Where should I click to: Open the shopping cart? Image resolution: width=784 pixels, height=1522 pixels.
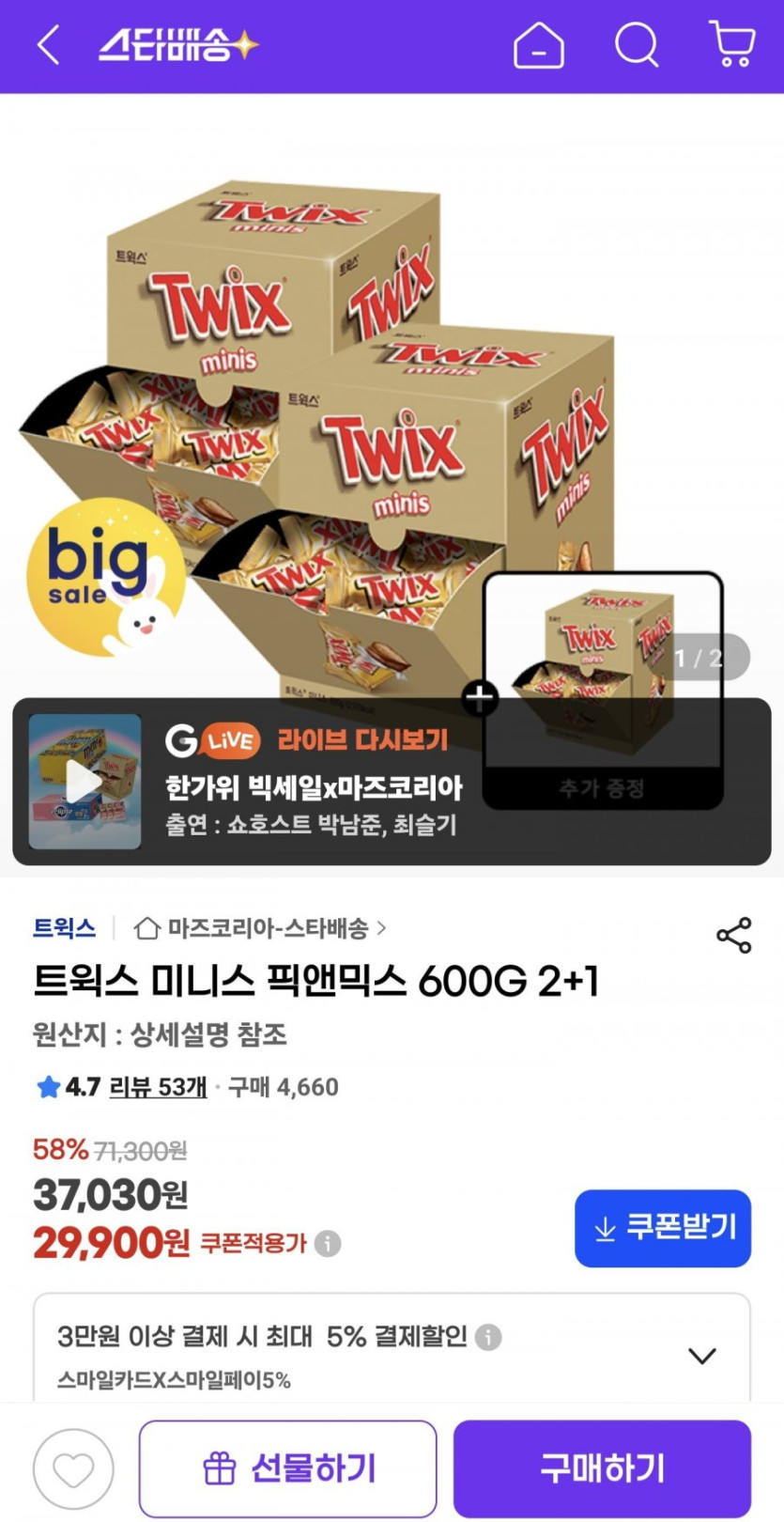[731, 45]
